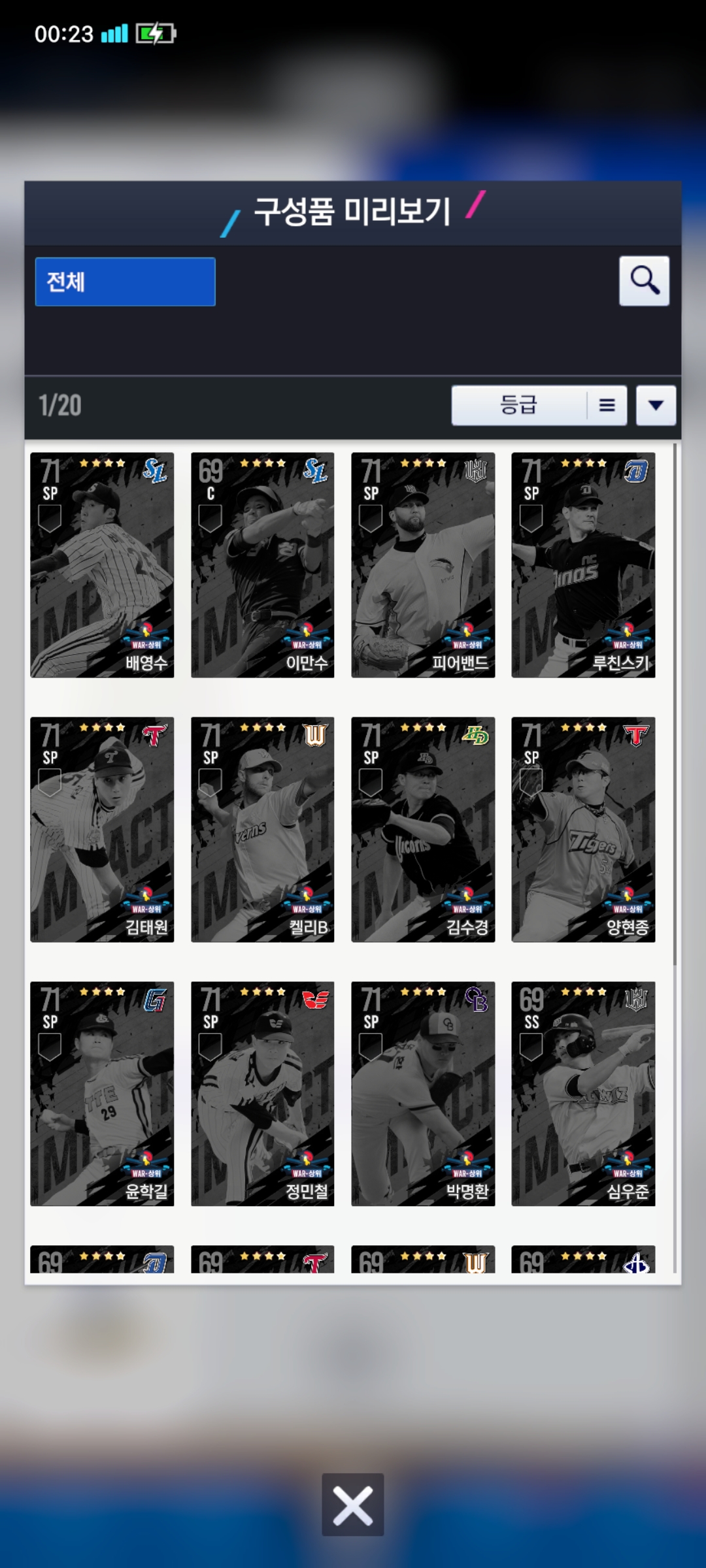The width and height of the screenshot is (706, 1568).
Task: Open the 김수경 player card
Action: (x=423, y=830)
